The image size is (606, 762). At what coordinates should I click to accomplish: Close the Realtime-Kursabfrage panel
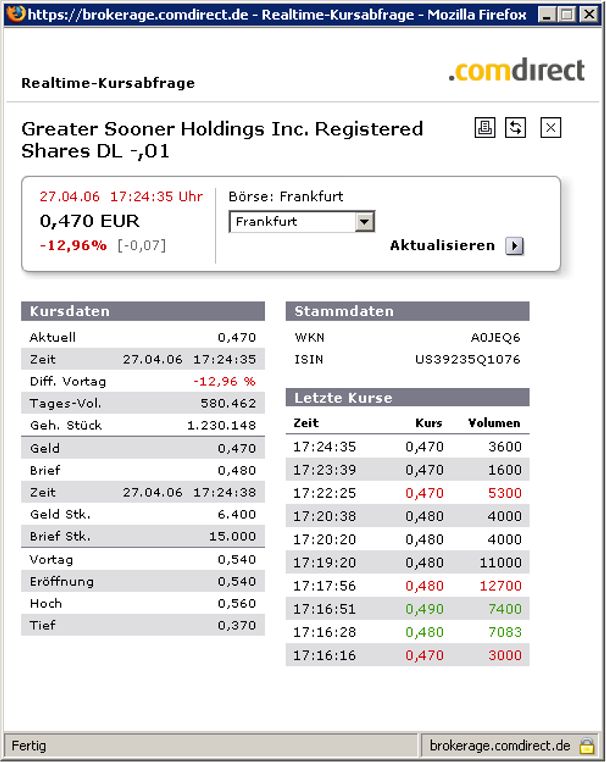[551, 128]
